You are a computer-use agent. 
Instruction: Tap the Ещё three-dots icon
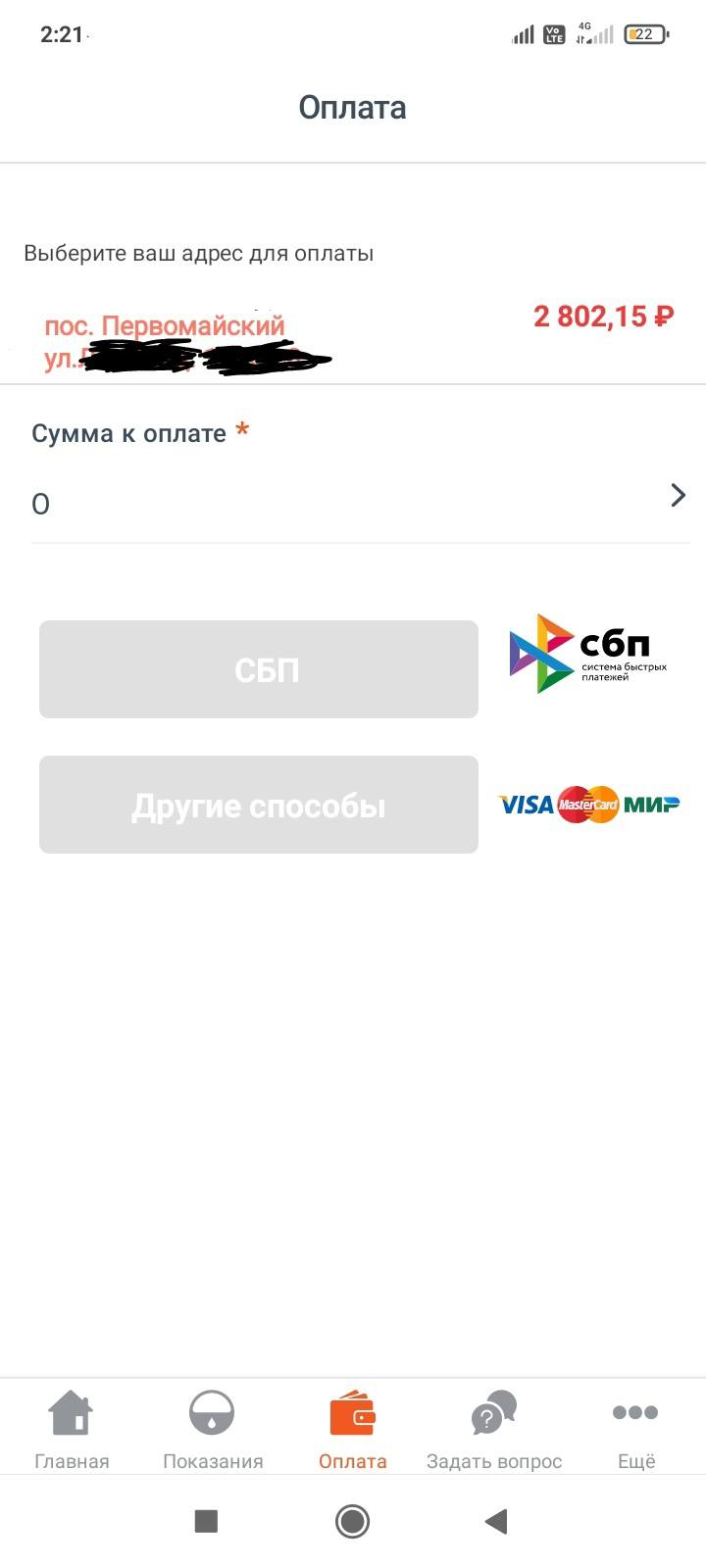point(634,1411)
